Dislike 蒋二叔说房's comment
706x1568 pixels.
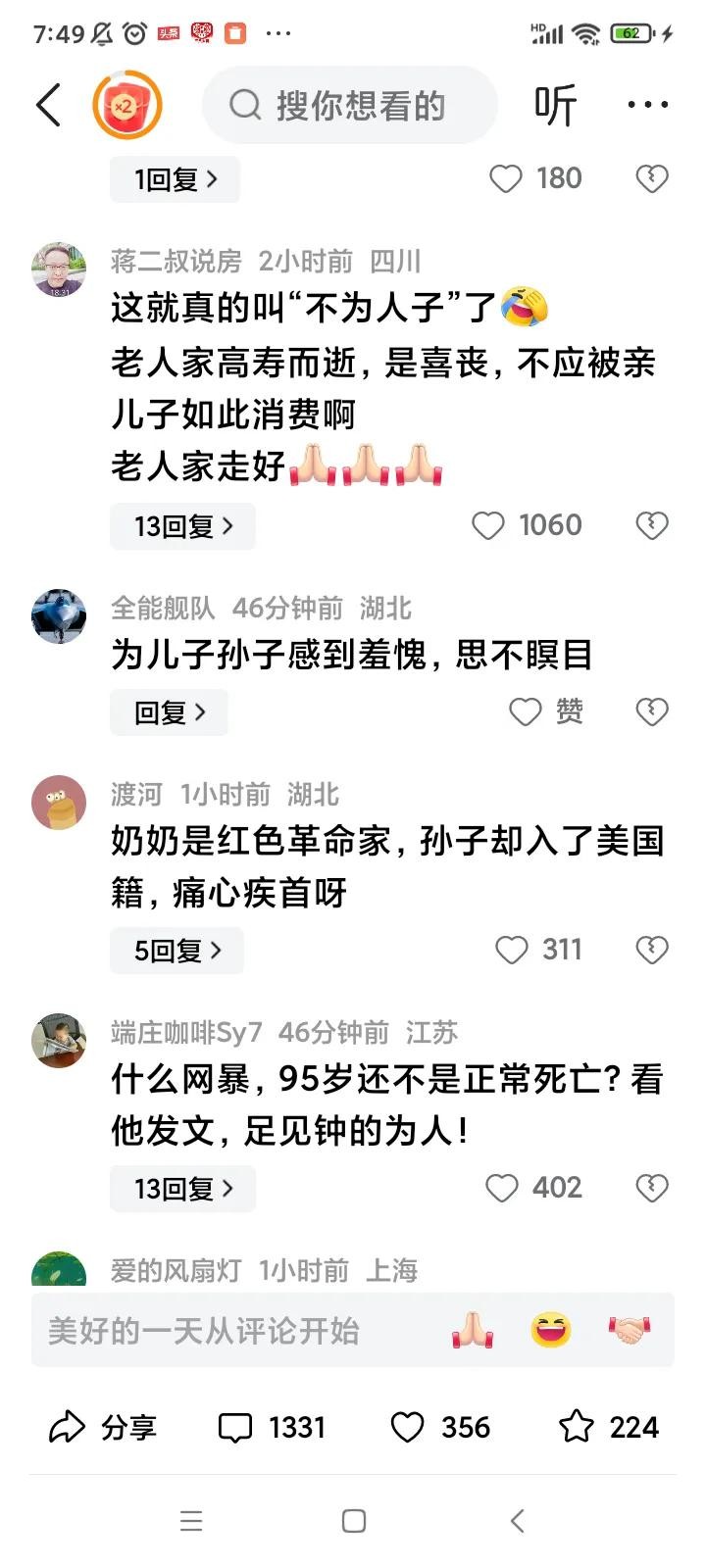pos(652,526)
